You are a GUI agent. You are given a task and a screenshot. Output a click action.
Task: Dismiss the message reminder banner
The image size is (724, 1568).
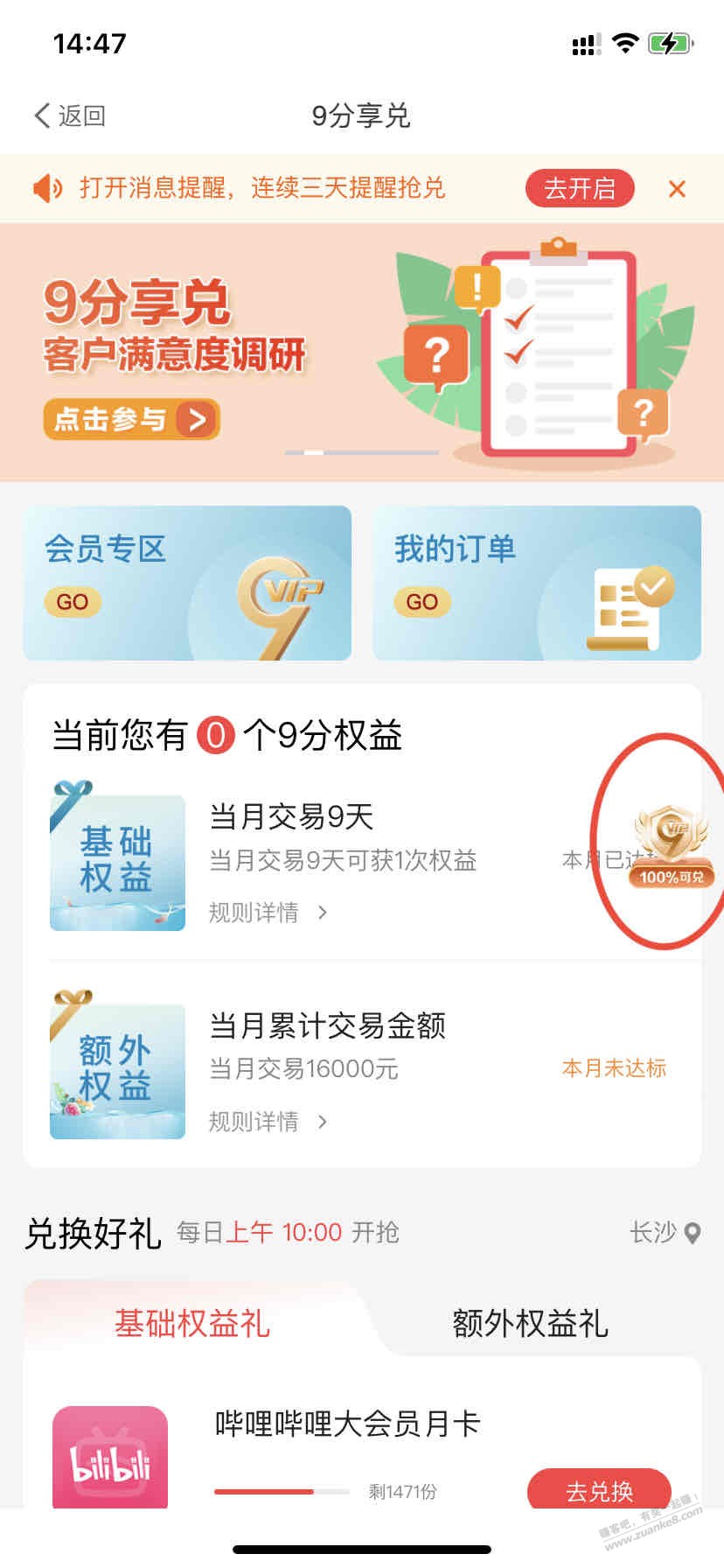click(x=677, y=189)
